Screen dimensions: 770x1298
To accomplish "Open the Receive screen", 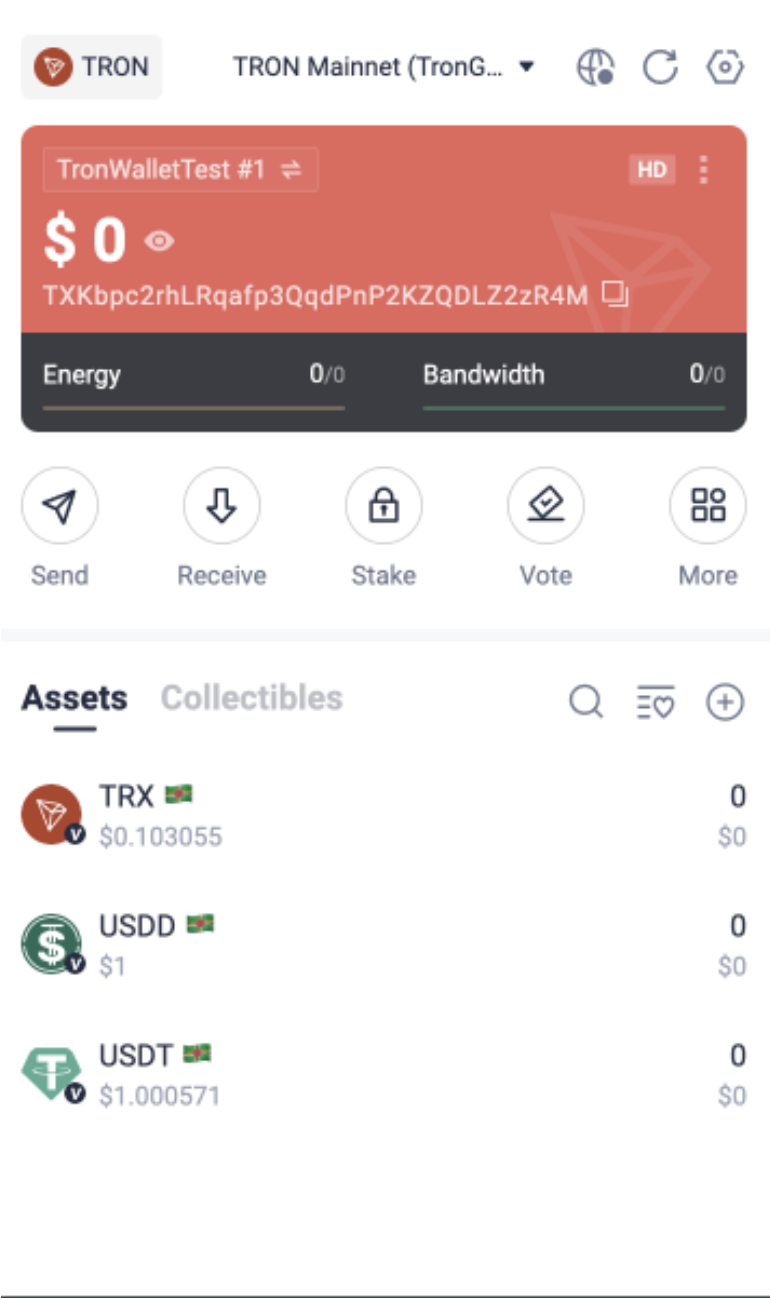I will click(222, 507).
